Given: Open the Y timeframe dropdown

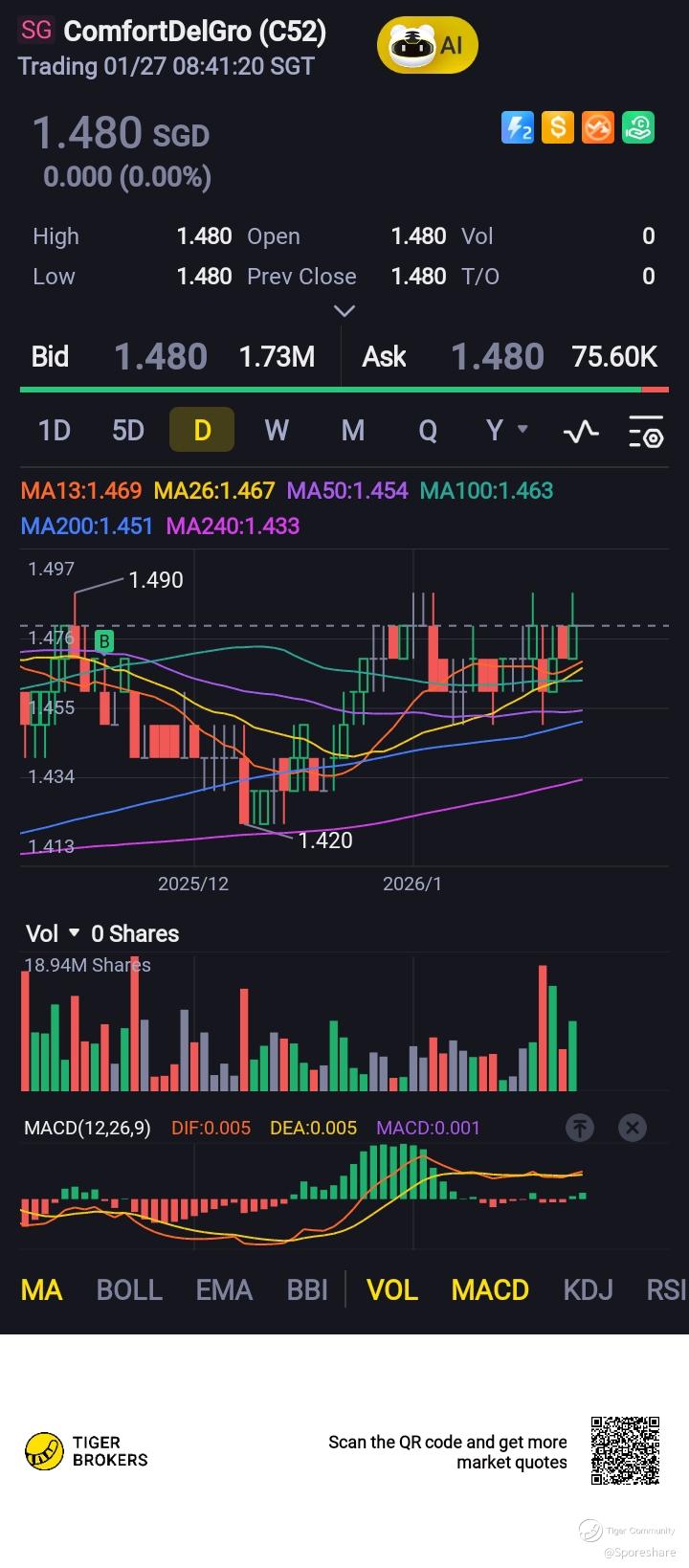Looking at the screenshot, I should pyautogui.click(x=505, y=430).
